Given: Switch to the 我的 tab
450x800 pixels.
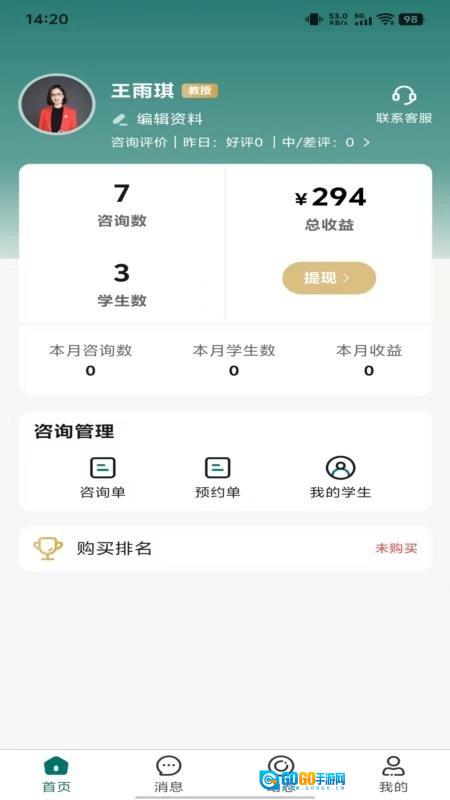Looking at the screenshot, I should coord(393,774).
